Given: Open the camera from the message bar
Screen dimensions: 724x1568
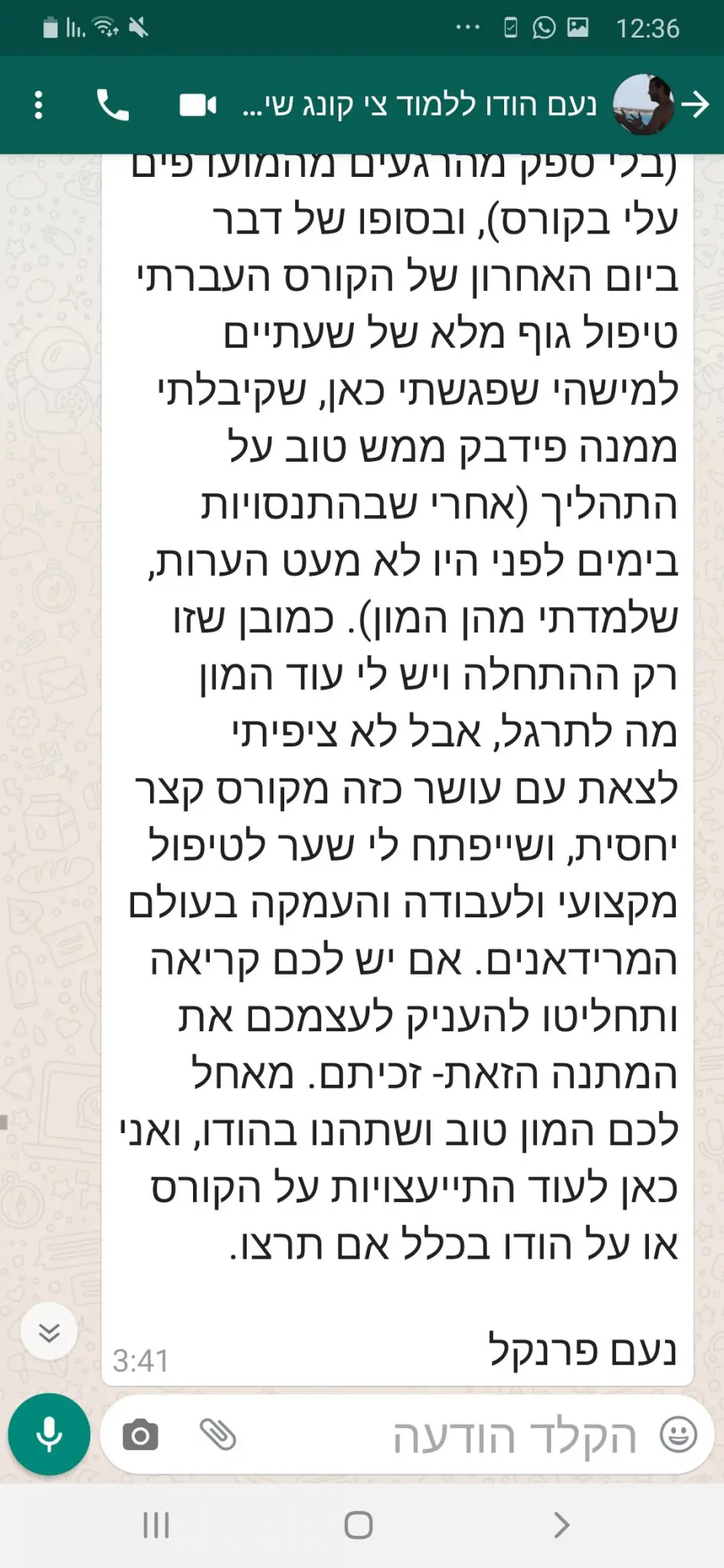Looking at the screenshot, I should [140, 1435].
